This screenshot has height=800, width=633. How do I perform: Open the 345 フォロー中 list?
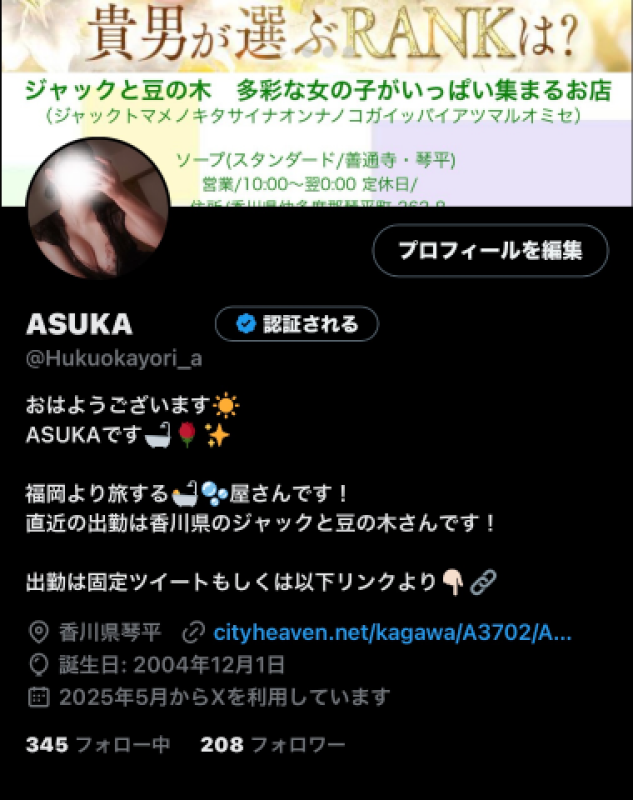pos(98,745)
